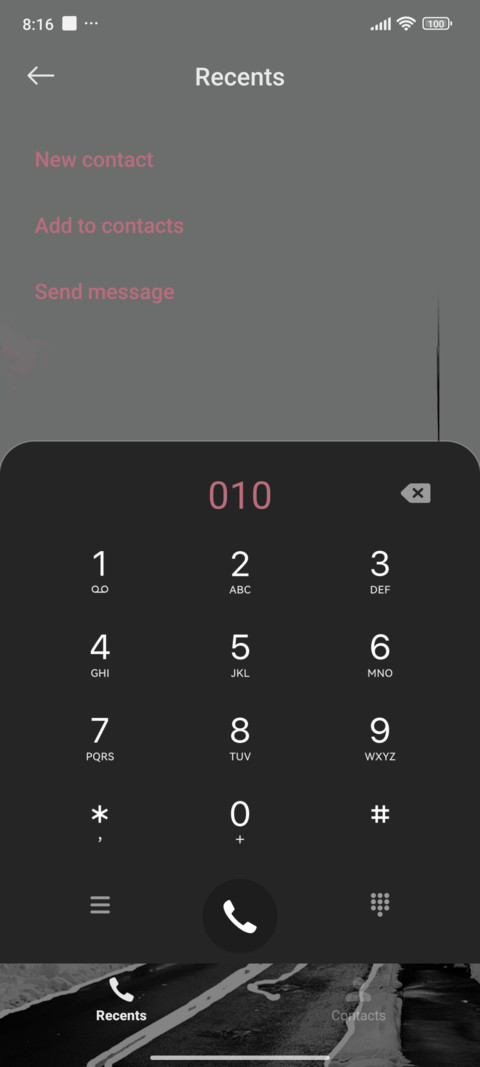Enter digit 6 MNO
The height and width of the screenshot is (1067, 480).
tap(380, 656)
